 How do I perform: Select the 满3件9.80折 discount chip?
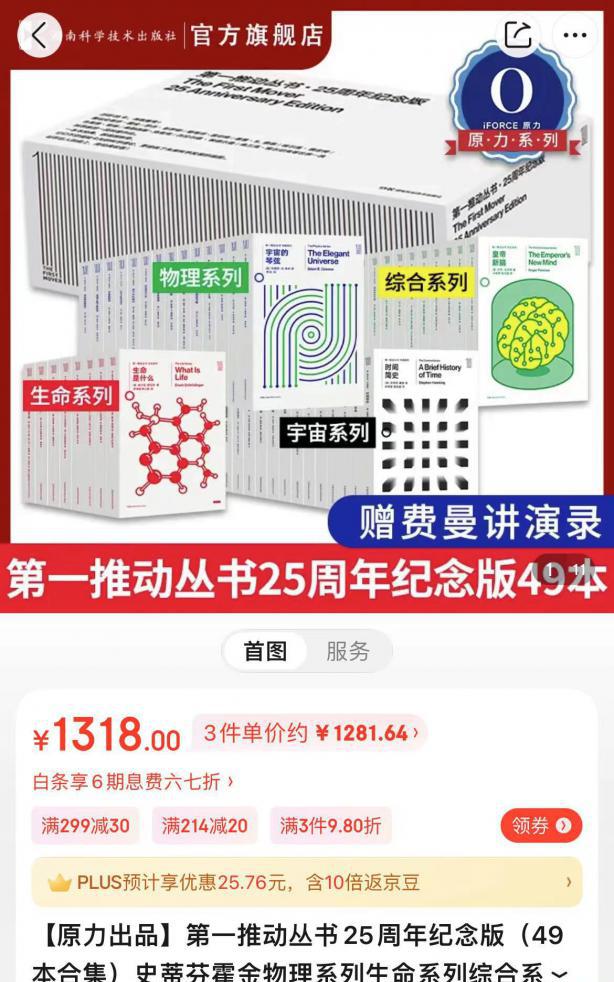[x=330, y=826]
